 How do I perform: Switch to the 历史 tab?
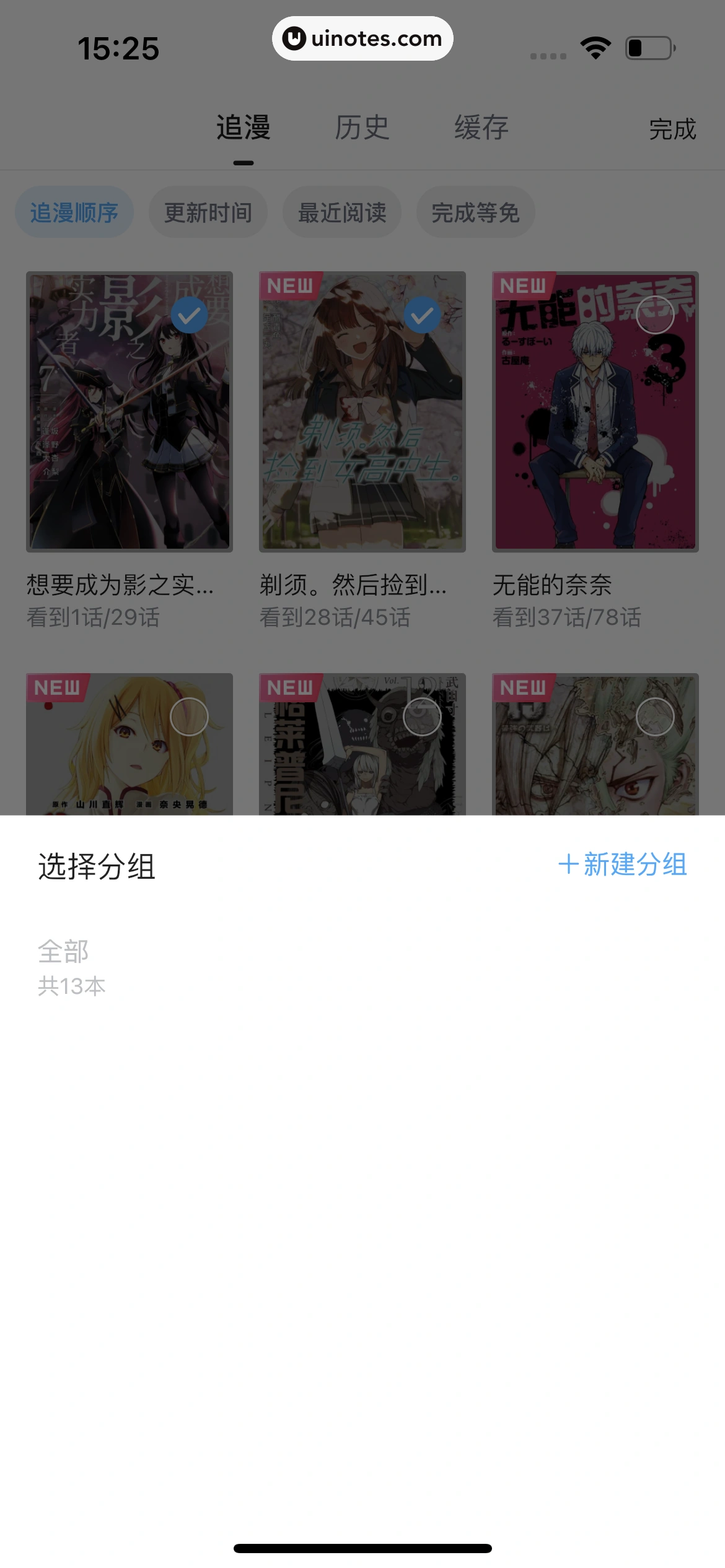click(x=362, y=128)
